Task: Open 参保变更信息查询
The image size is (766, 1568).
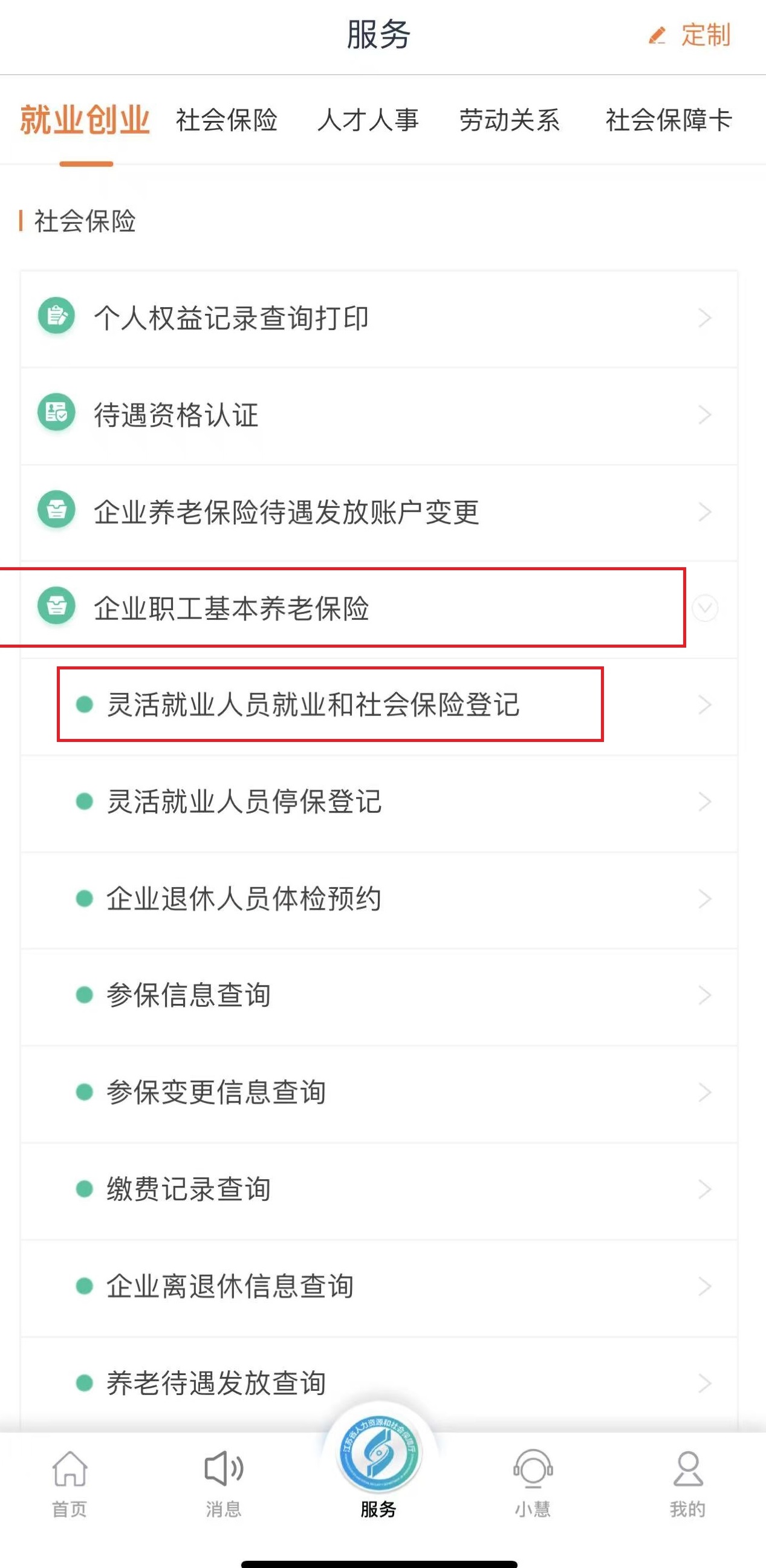Action: point(379,1093)
